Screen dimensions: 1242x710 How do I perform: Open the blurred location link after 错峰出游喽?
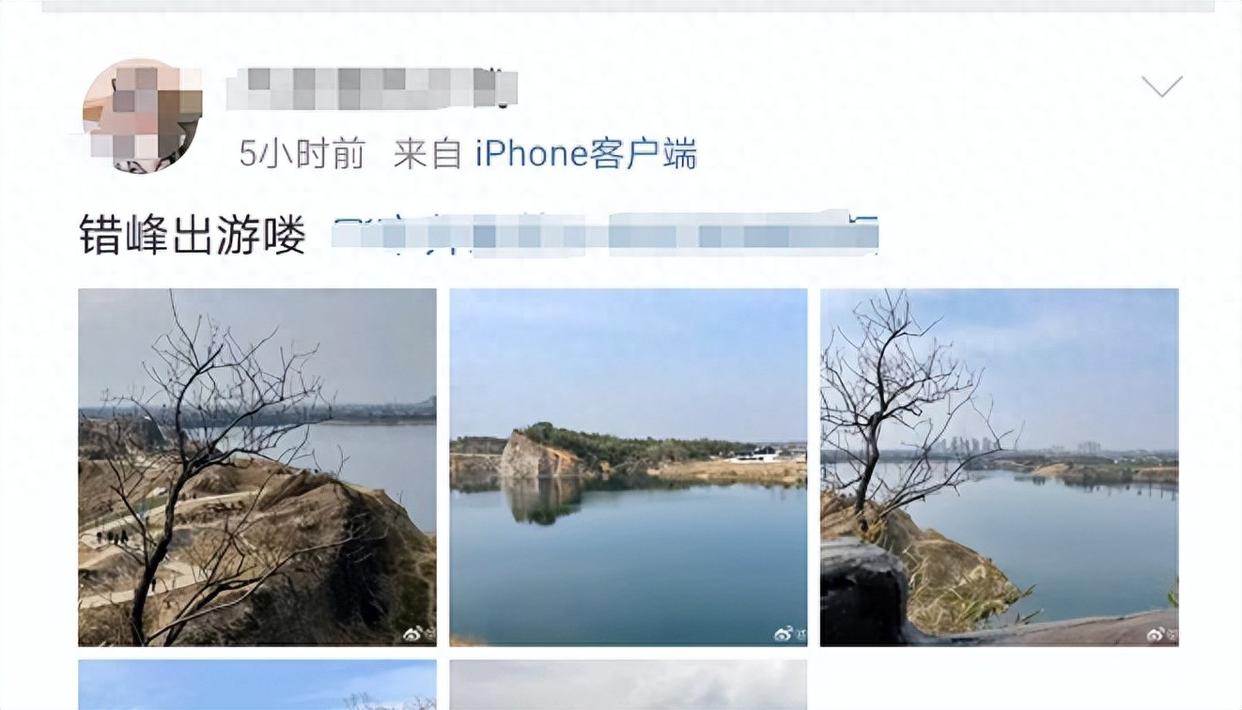point(604,235)
